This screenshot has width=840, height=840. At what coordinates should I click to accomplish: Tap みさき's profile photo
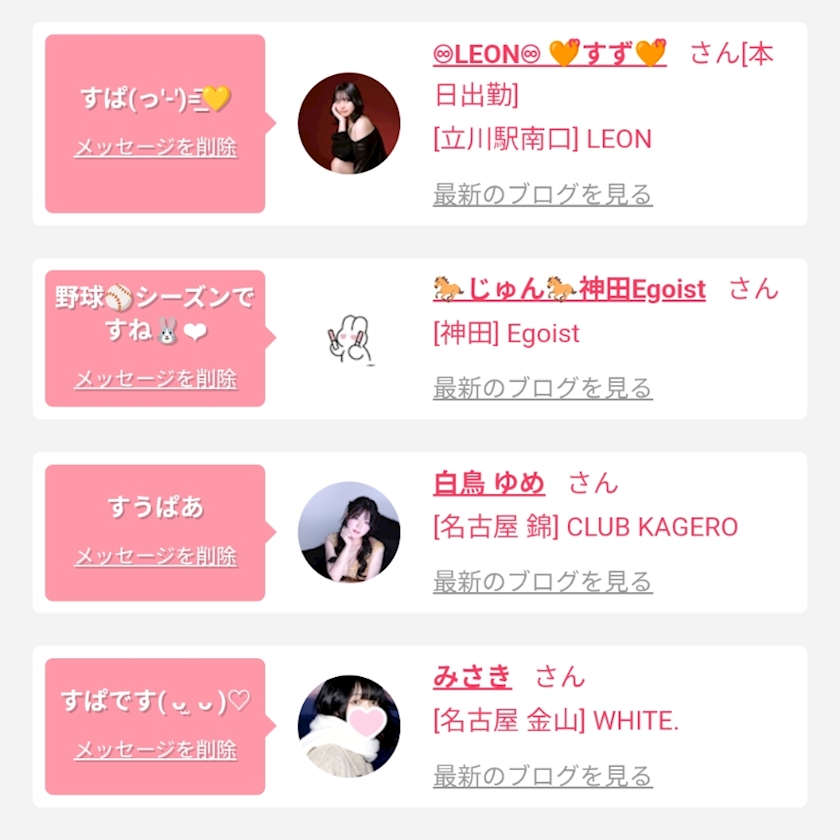pos(349,726)
